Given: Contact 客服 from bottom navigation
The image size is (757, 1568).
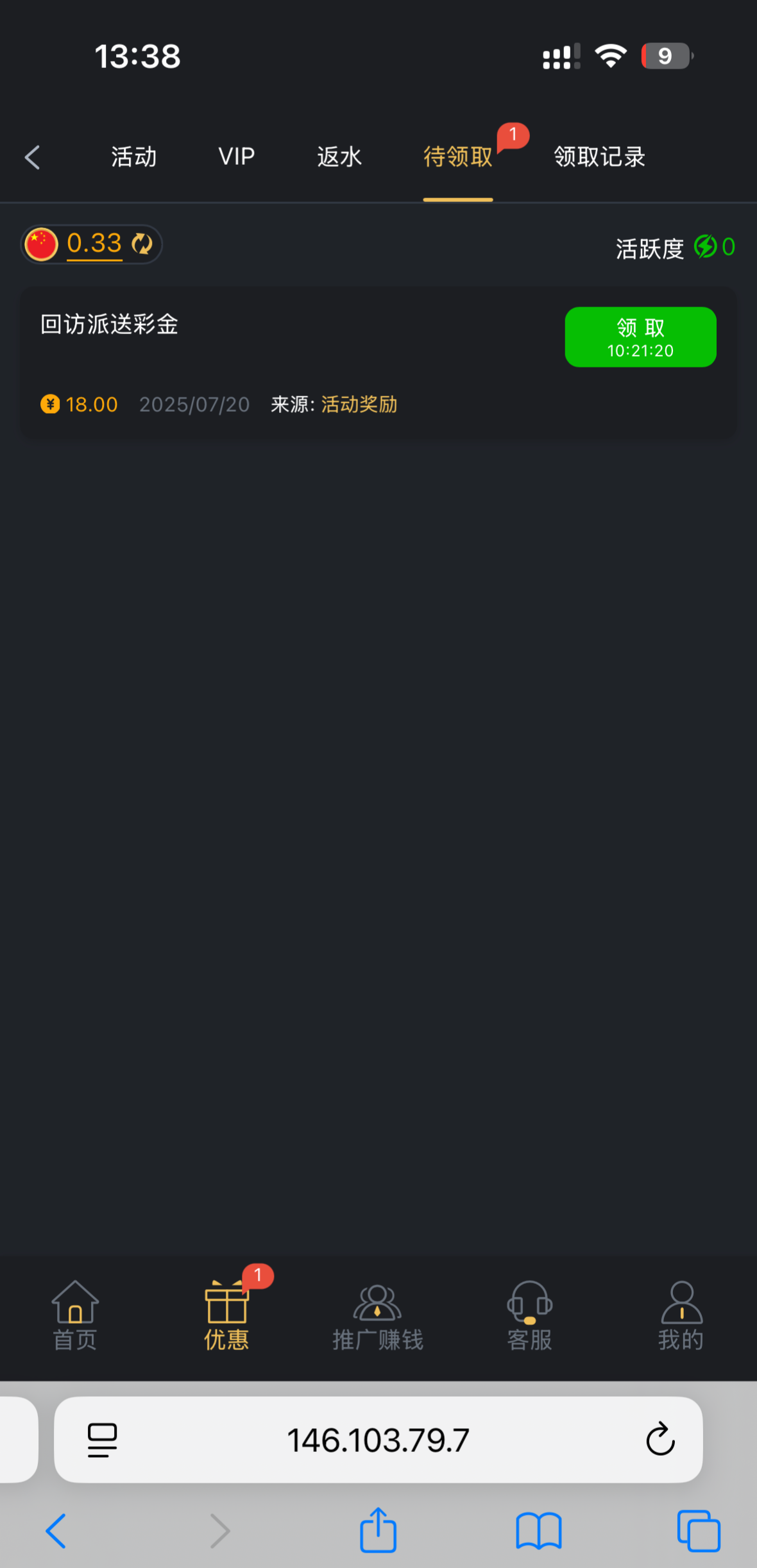Looking at the screenshot, I should (529, 1316).
